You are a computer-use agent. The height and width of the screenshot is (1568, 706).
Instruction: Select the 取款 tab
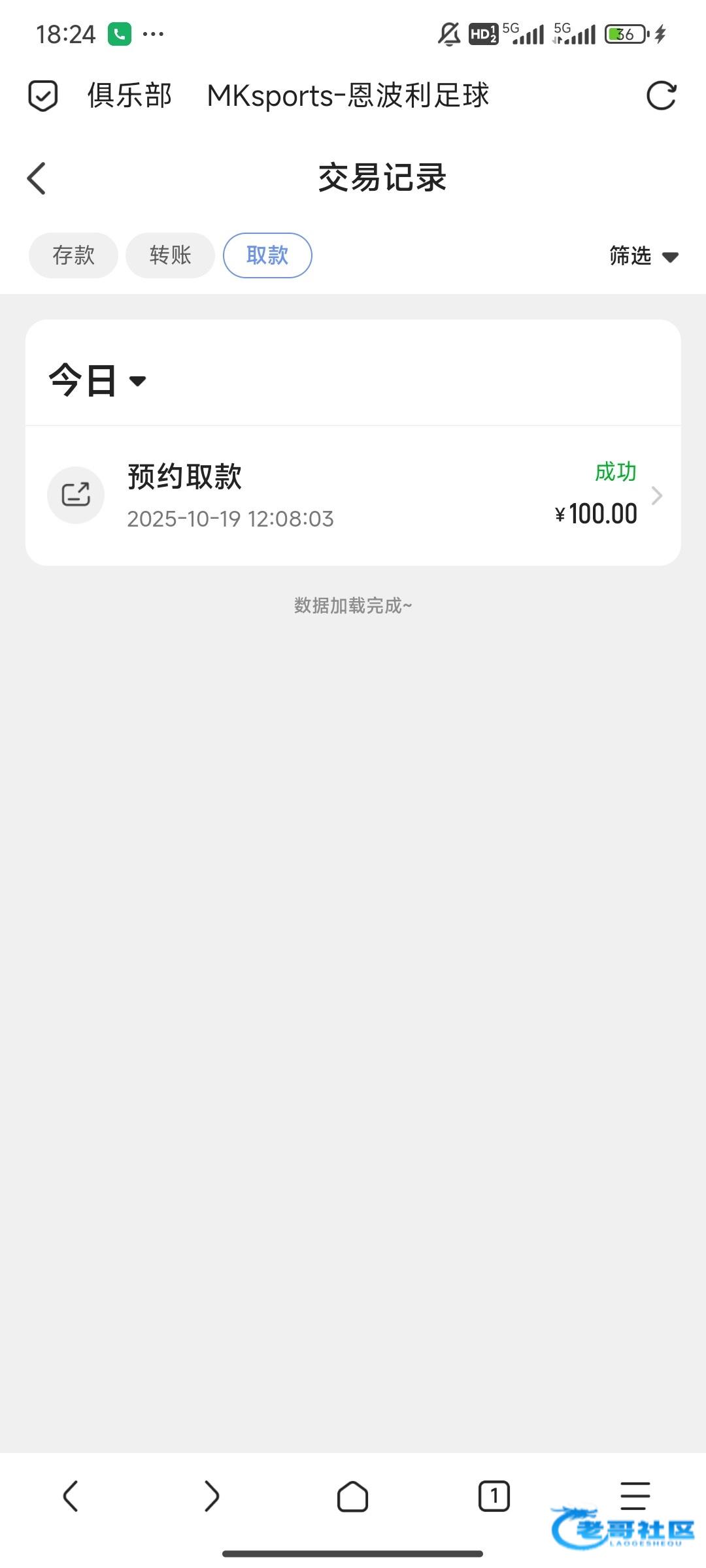267,255
